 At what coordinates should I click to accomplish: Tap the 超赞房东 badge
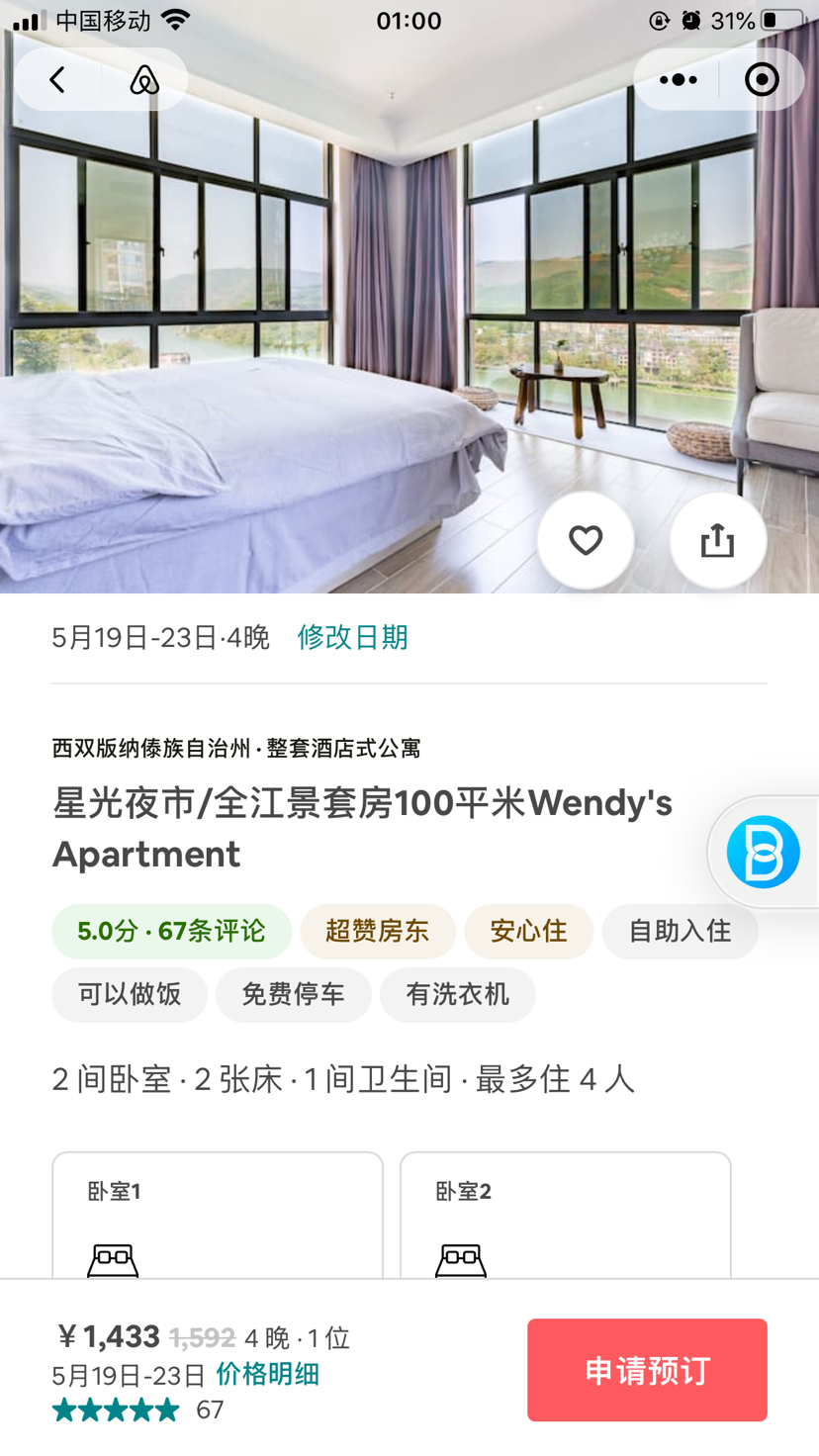(377, 932)
